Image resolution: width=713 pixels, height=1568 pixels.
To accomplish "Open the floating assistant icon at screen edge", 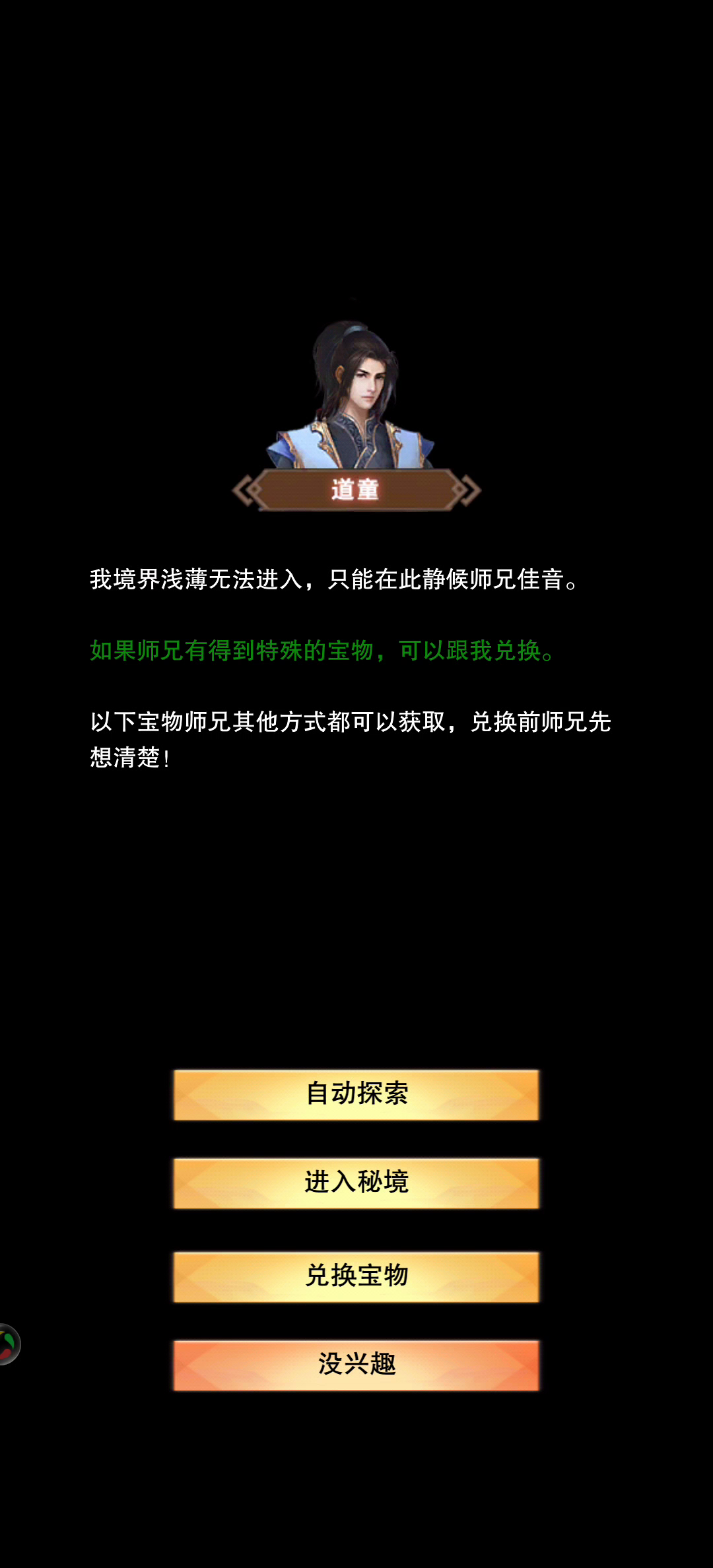I will point(9,1344).
